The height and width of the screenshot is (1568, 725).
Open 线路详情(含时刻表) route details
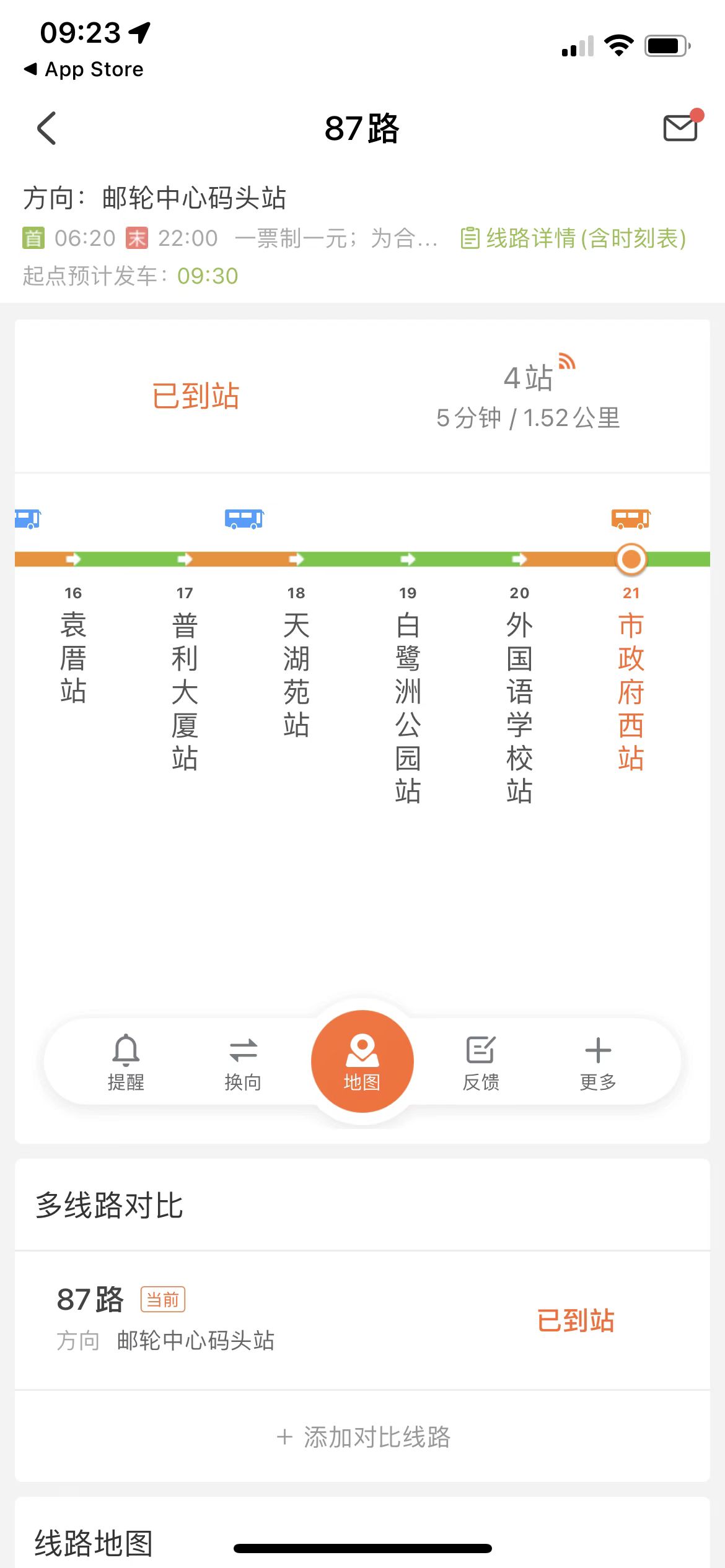tap(573, 238)
